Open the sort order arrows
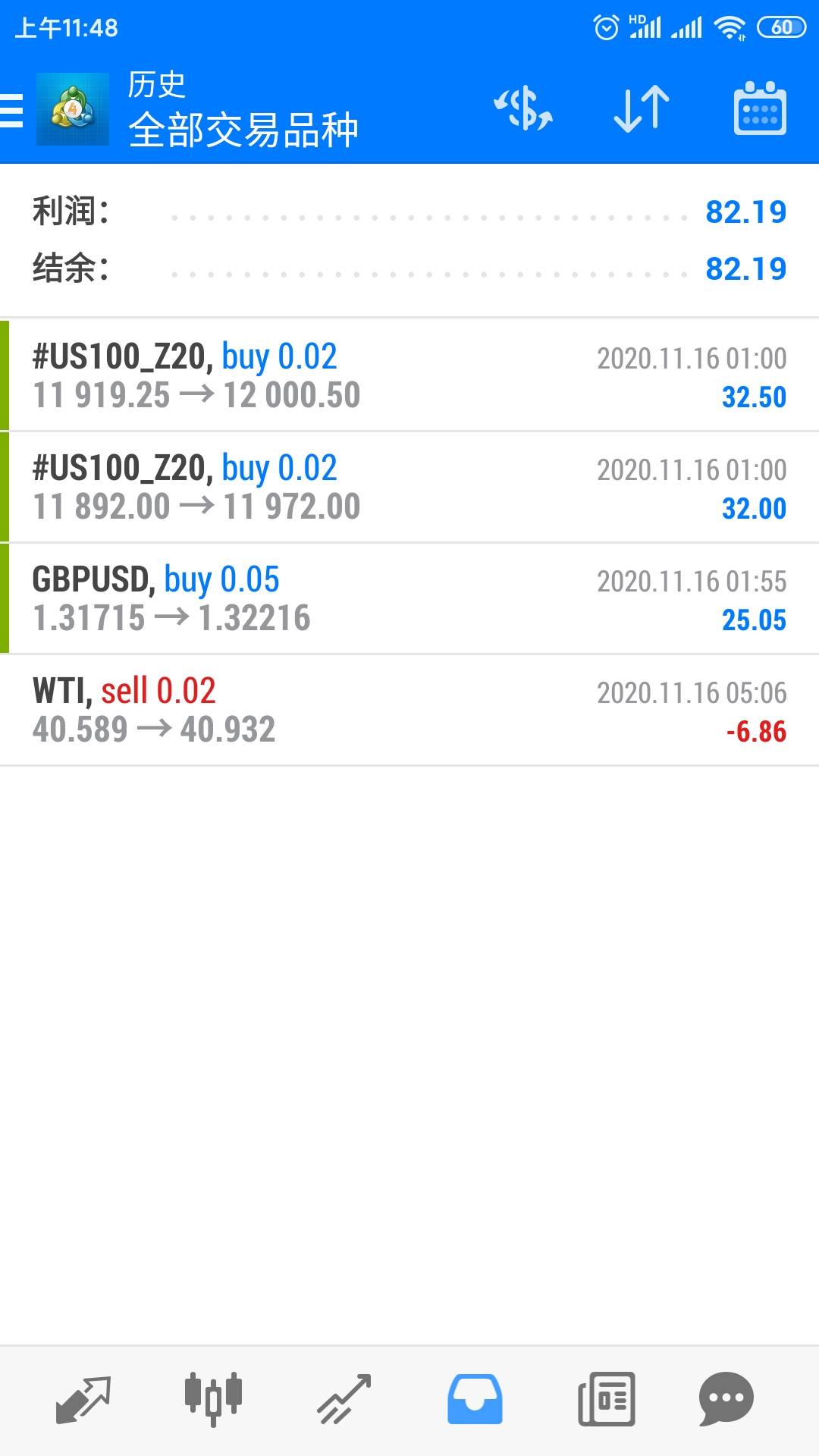819x1456 pixels. 642,108
